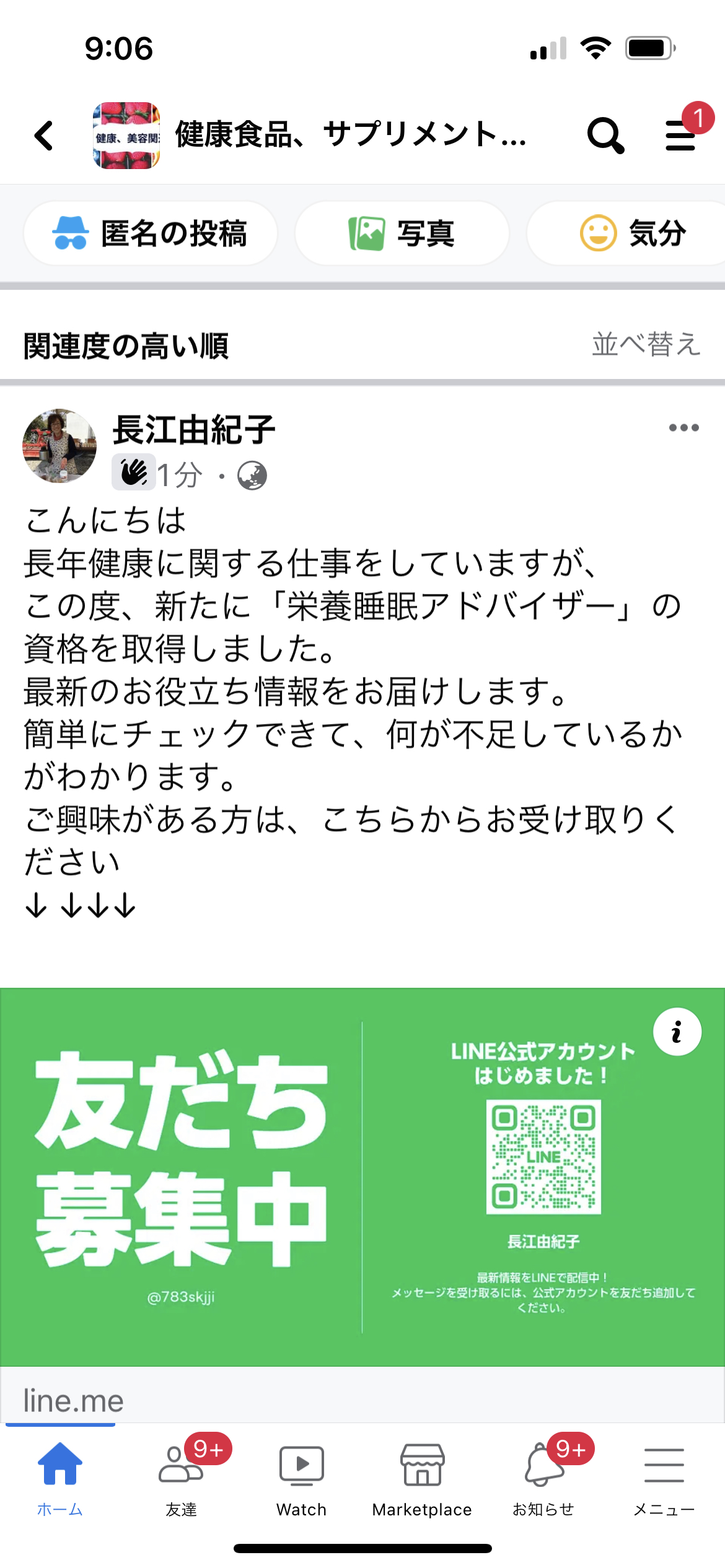This screenshot has width=725, height=1568.
Task: Open the お知らせ notifications tab
Action: [543, 1479]
